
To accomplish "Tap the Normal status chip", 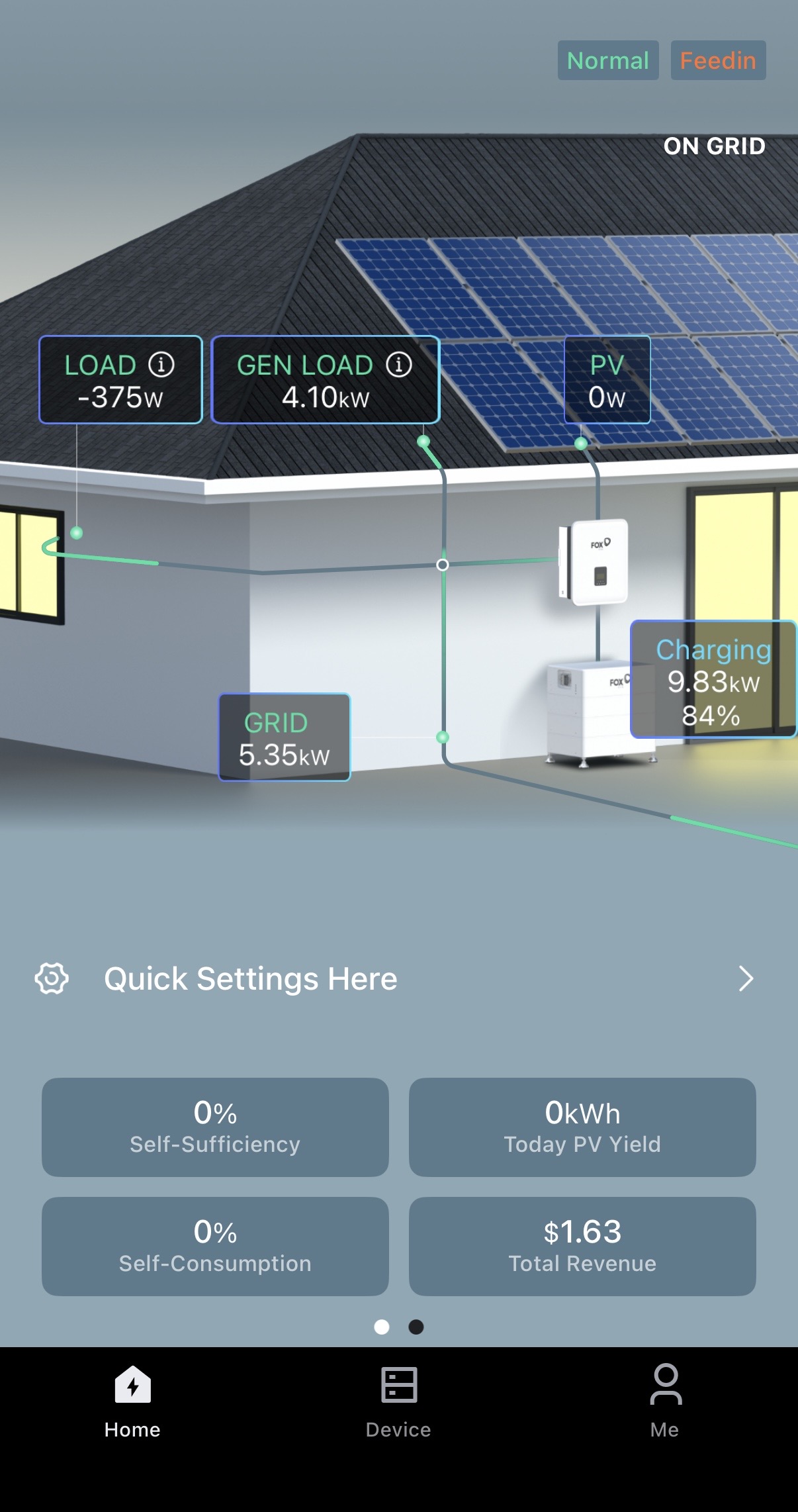I will (x=608, y=60).
